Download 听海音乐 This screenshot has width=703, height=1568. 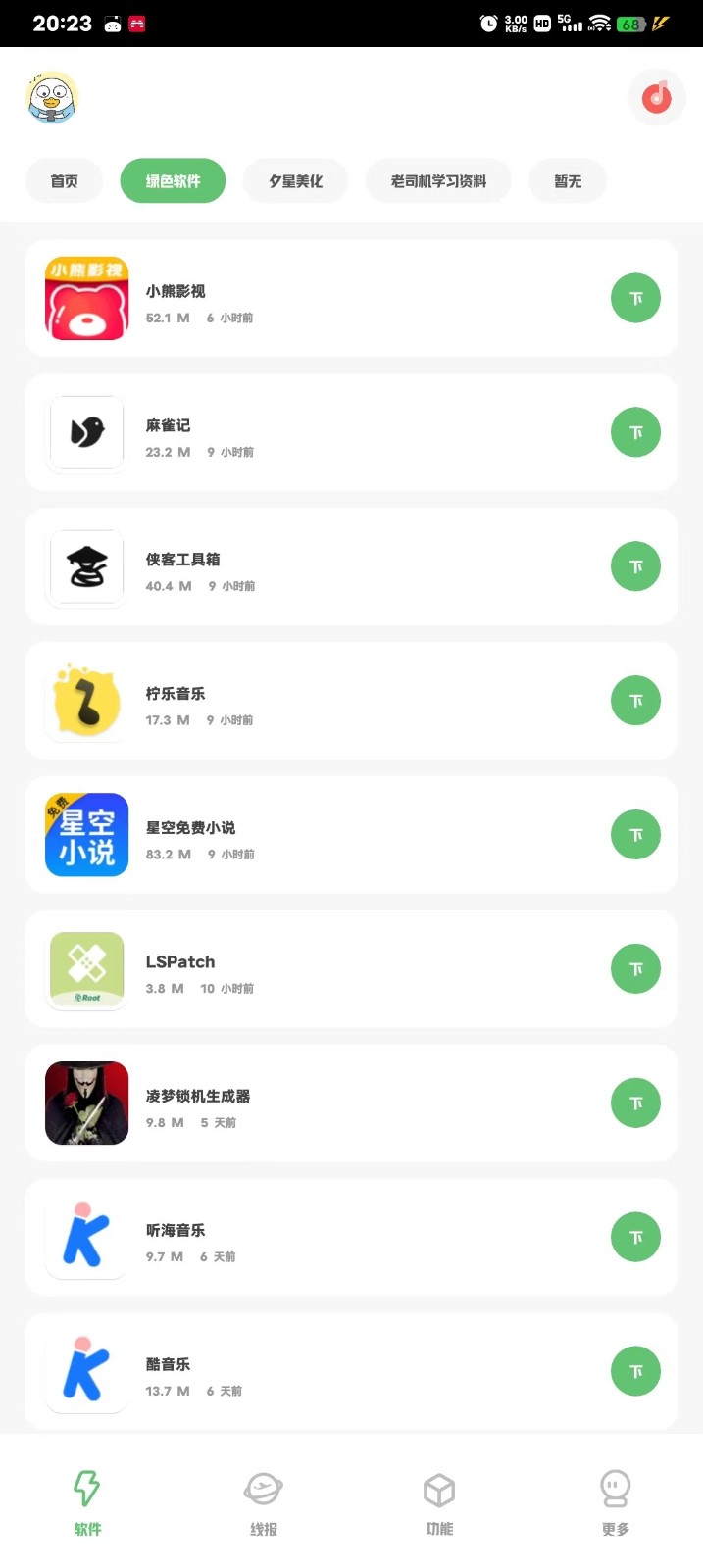click(x=635, y=1238)
